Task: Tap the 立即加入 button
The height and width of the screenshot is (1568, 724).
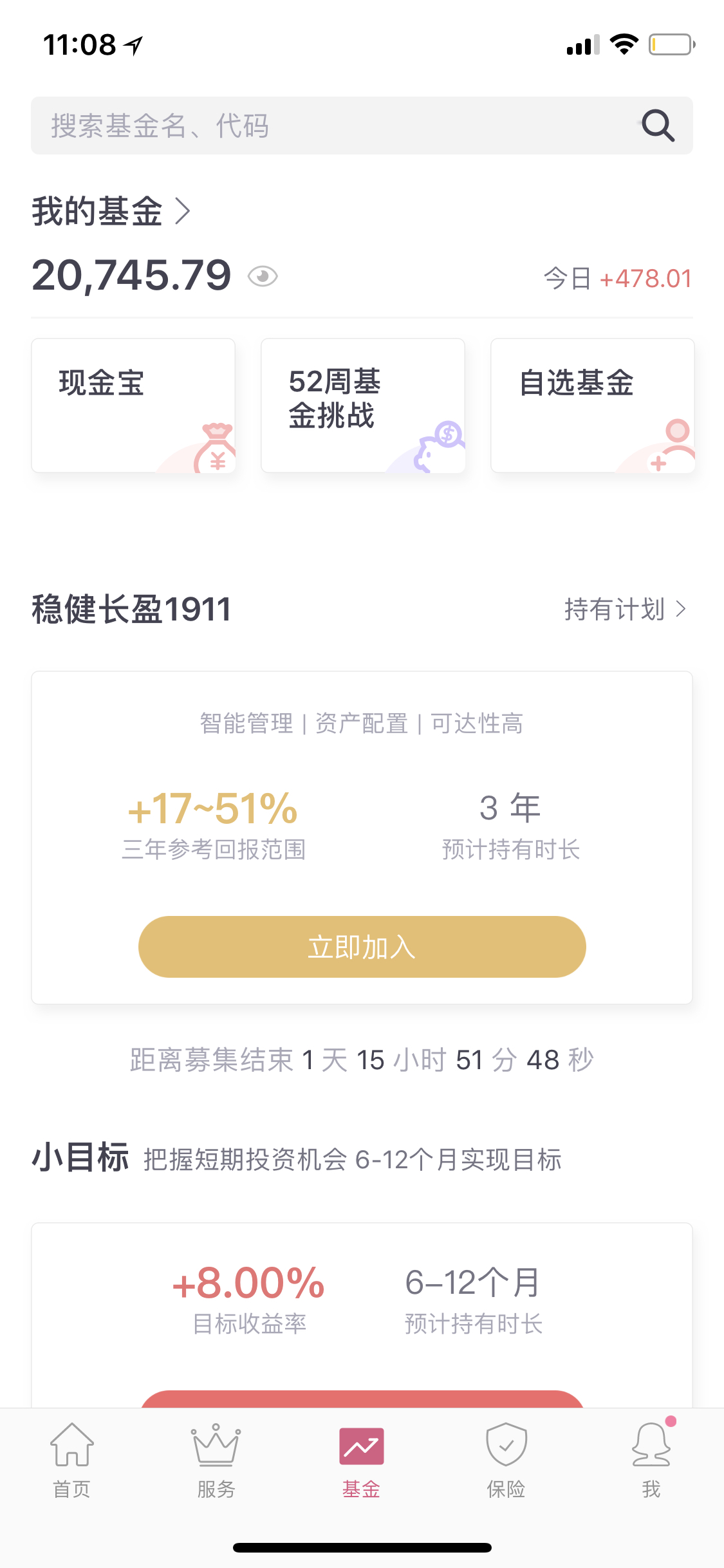Action: pyautogui.click(x=362, y=947)
